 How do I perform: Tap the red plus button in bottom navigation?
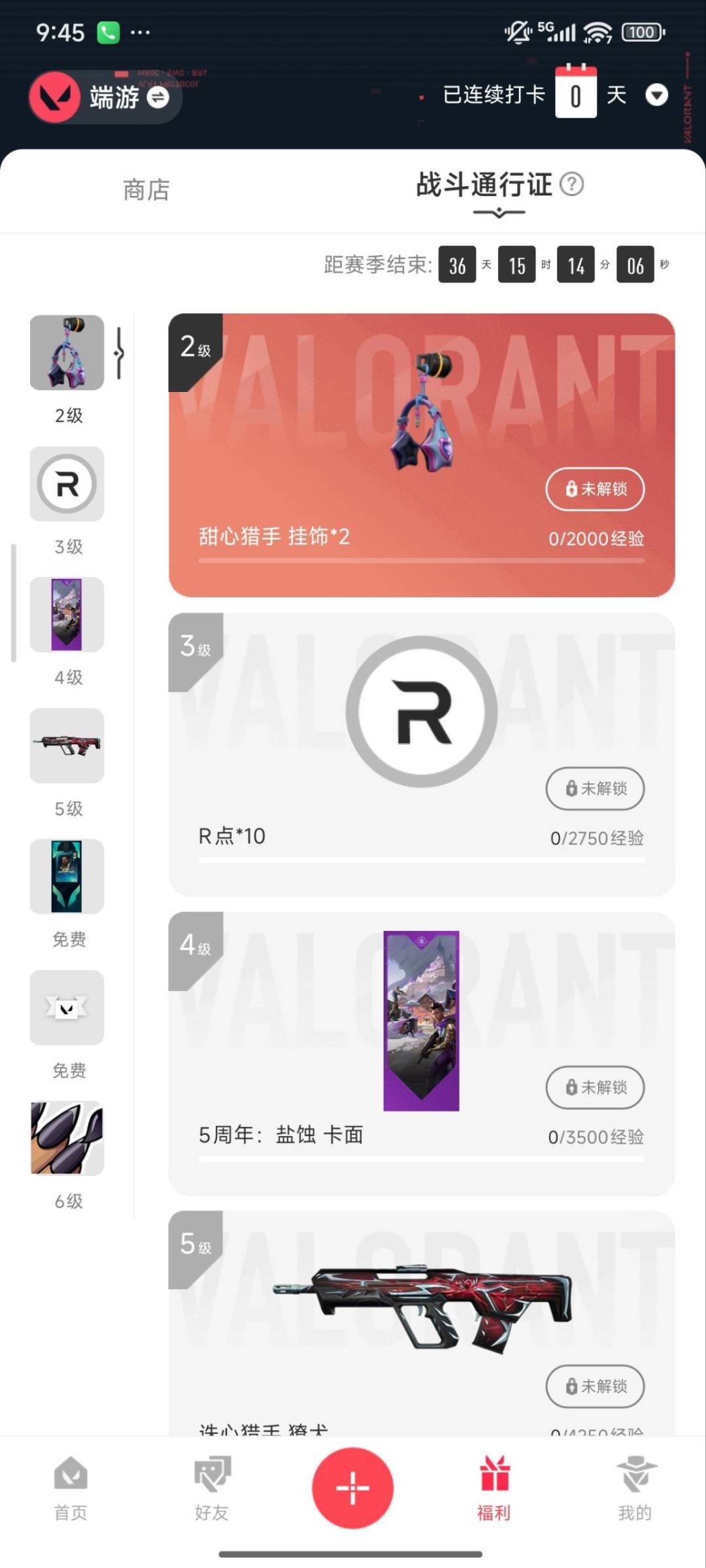pos(352,1488)
